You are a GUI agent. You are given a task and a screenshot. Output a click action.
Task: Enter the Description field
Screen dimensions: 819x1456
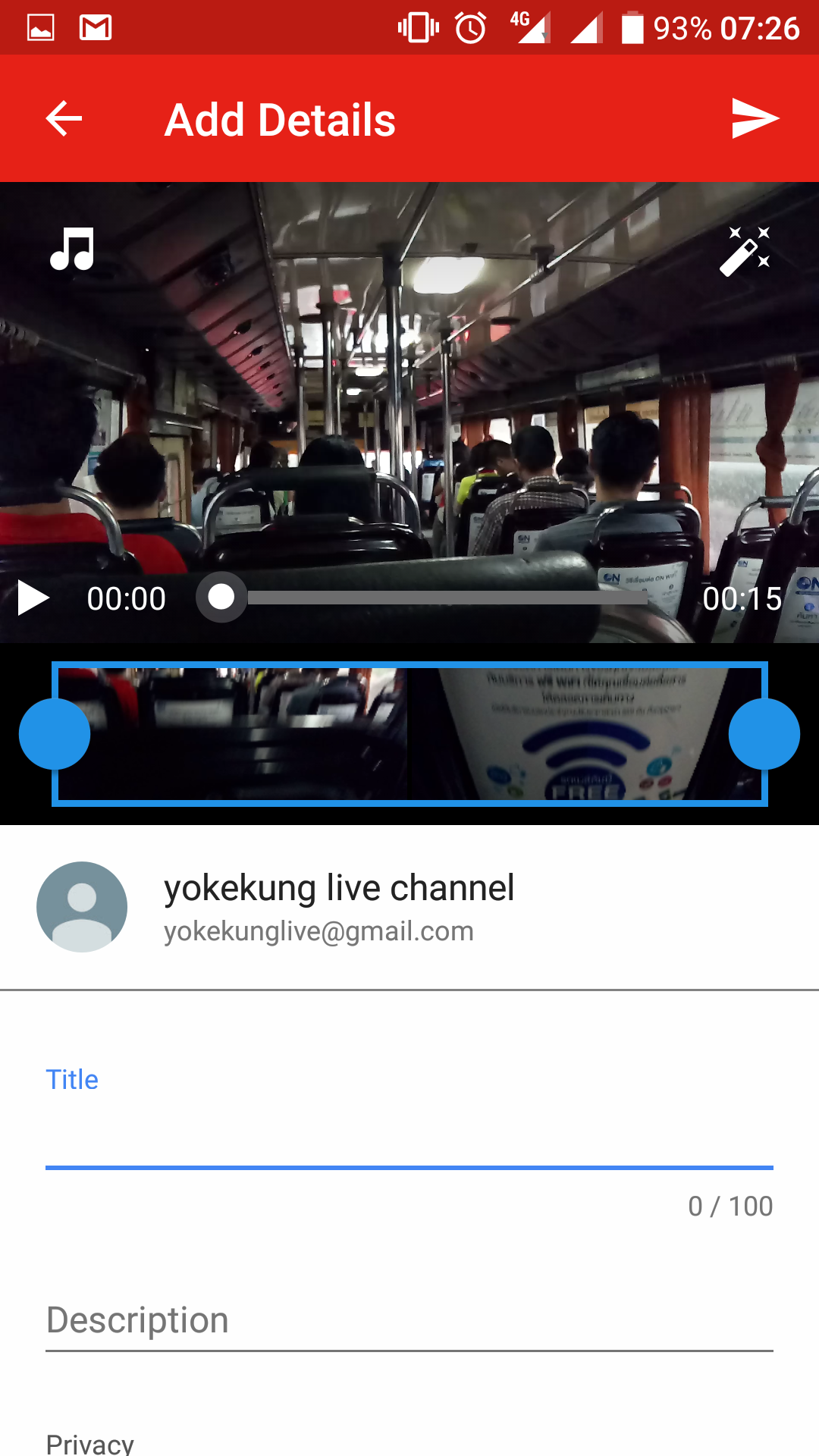[409, 1320]
